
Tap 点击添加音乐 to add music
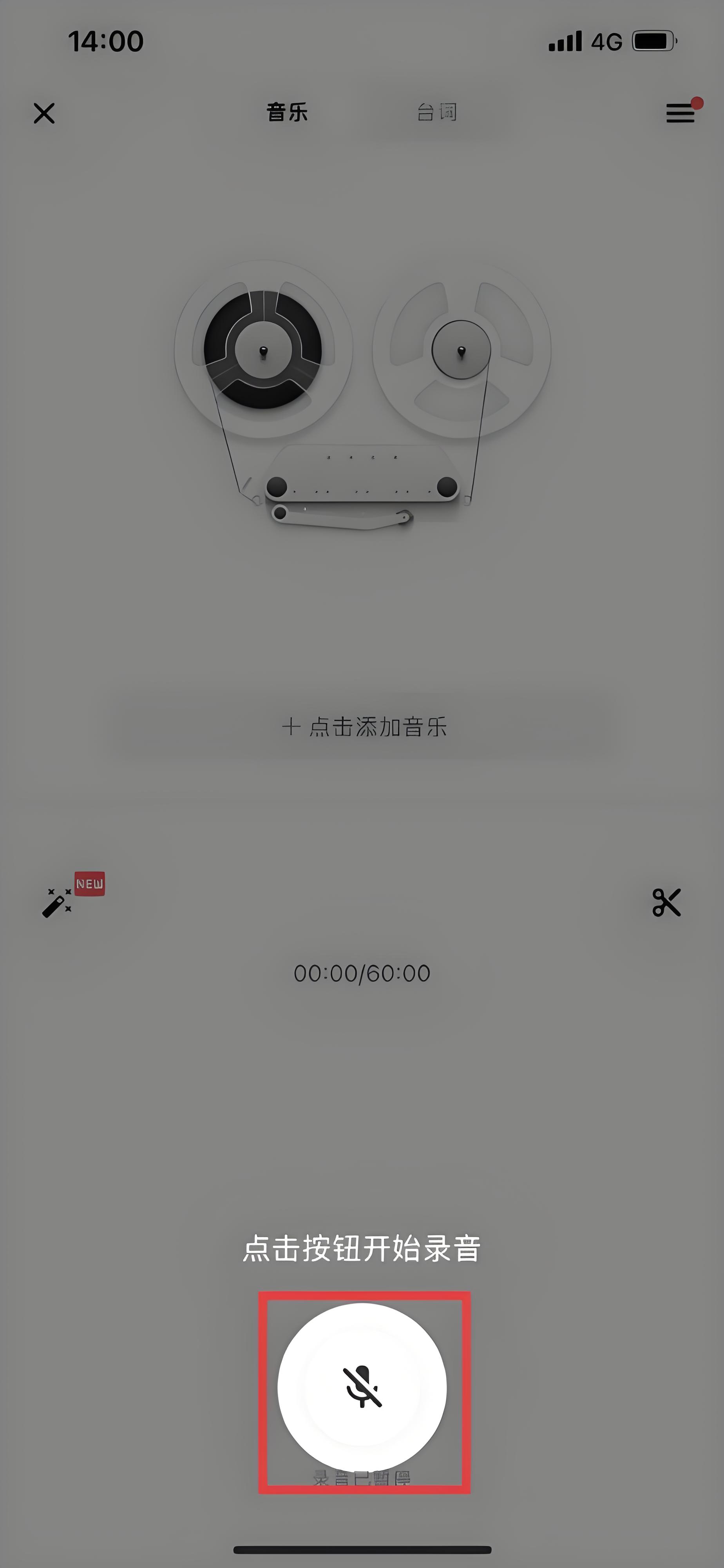tap(364, 727)
